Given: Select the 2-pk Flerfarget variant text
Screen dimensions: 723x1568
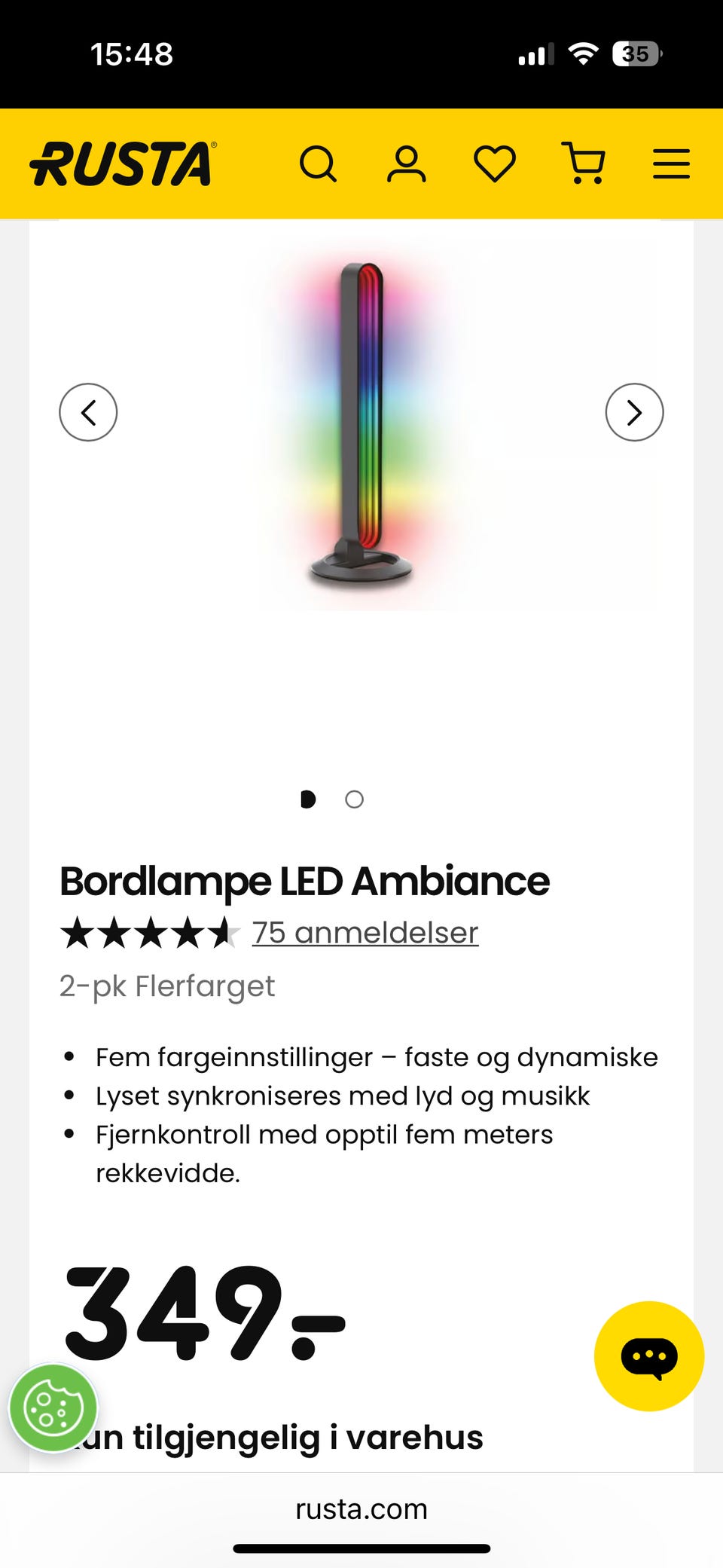Looking at the screenshot, I should coord(167,986).
